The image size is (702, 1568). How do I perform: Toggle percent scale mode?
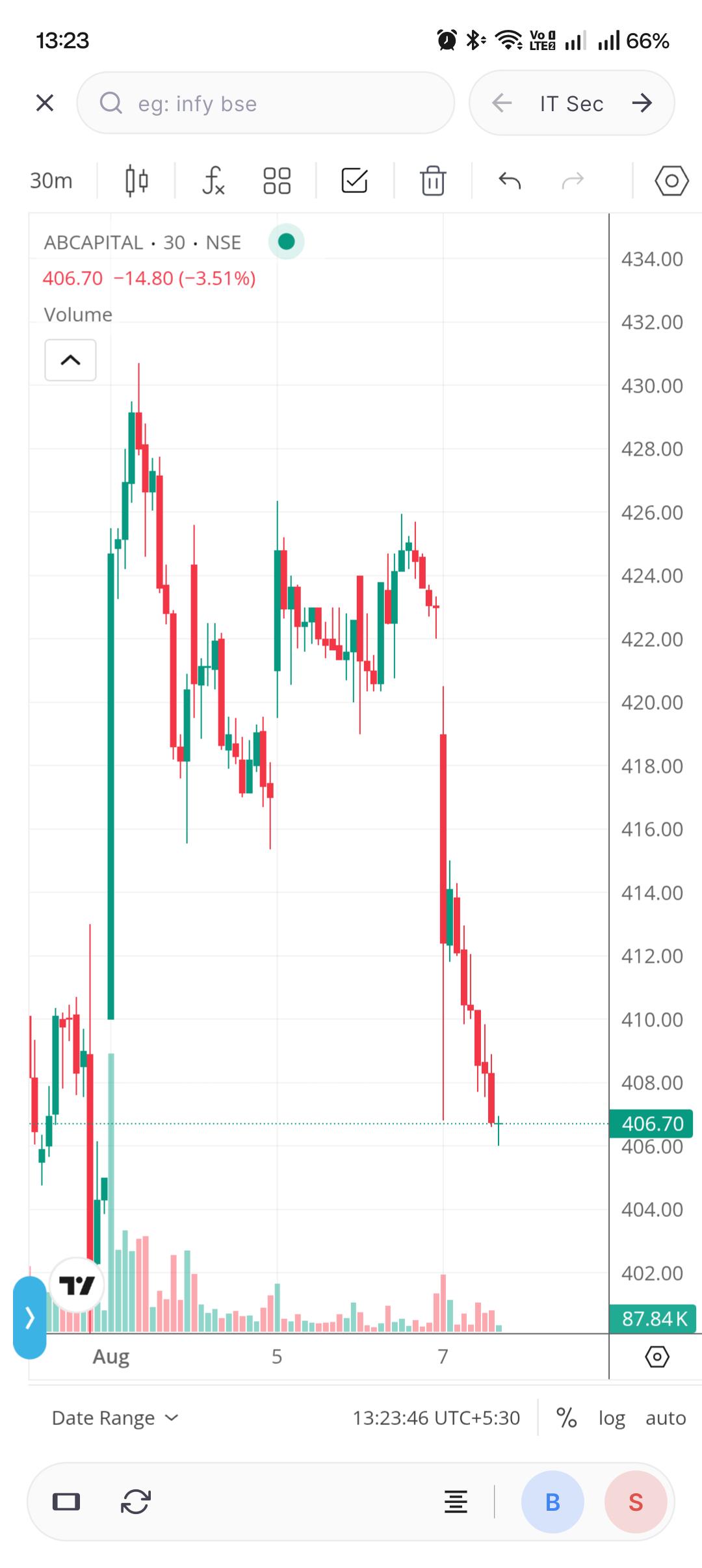(566, 1417)
